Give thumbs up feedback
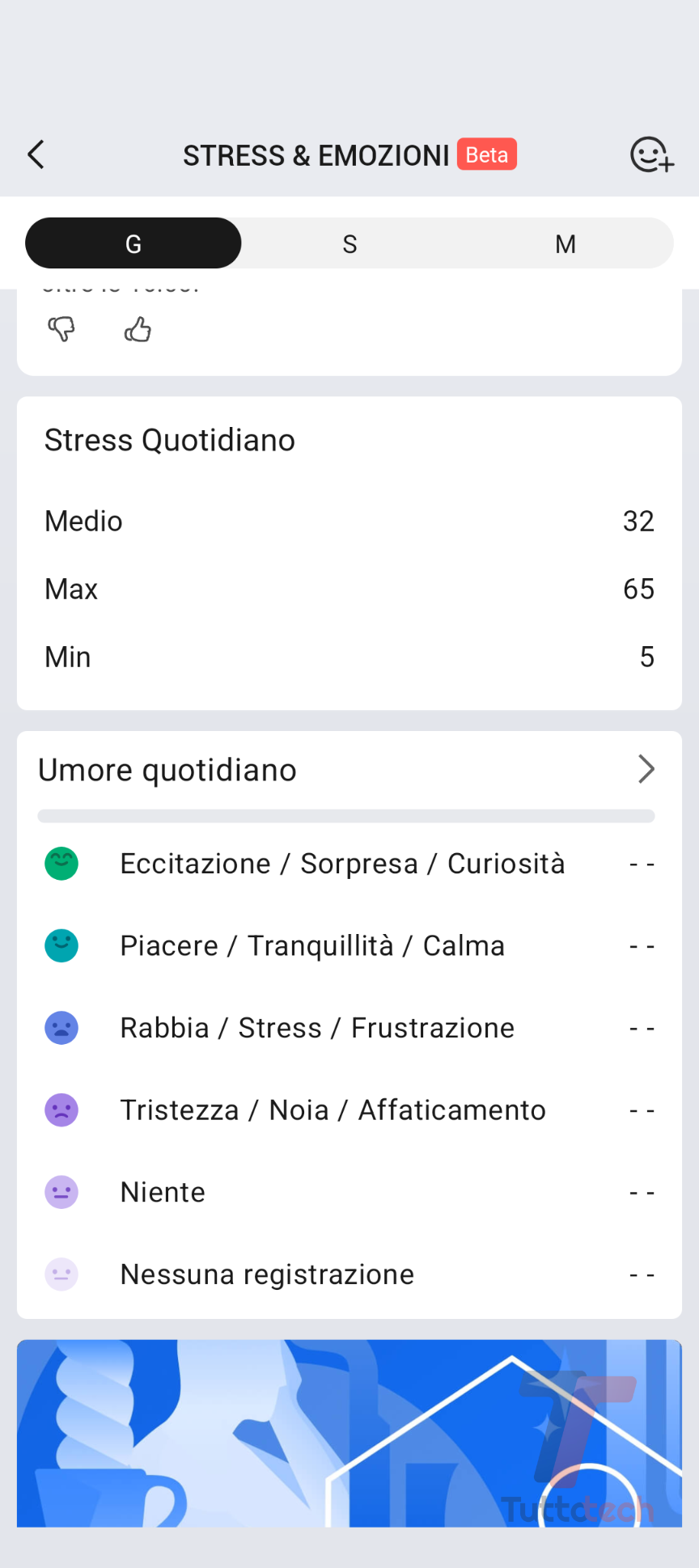The width and height of the screenshot is (699, 1568). (138, 329)
